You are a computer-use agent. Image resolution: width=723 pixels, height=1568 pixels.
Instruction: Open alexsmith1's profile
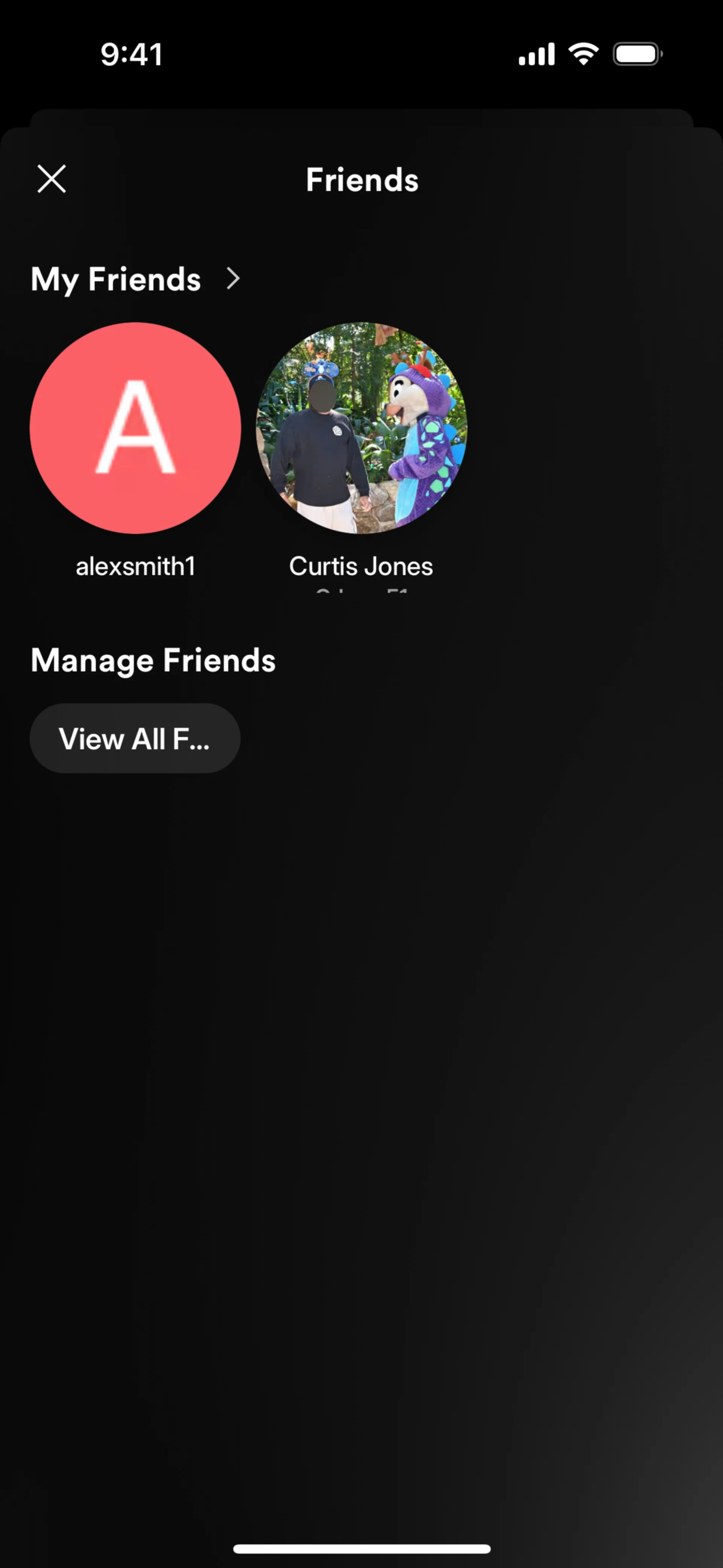[135, 428]
